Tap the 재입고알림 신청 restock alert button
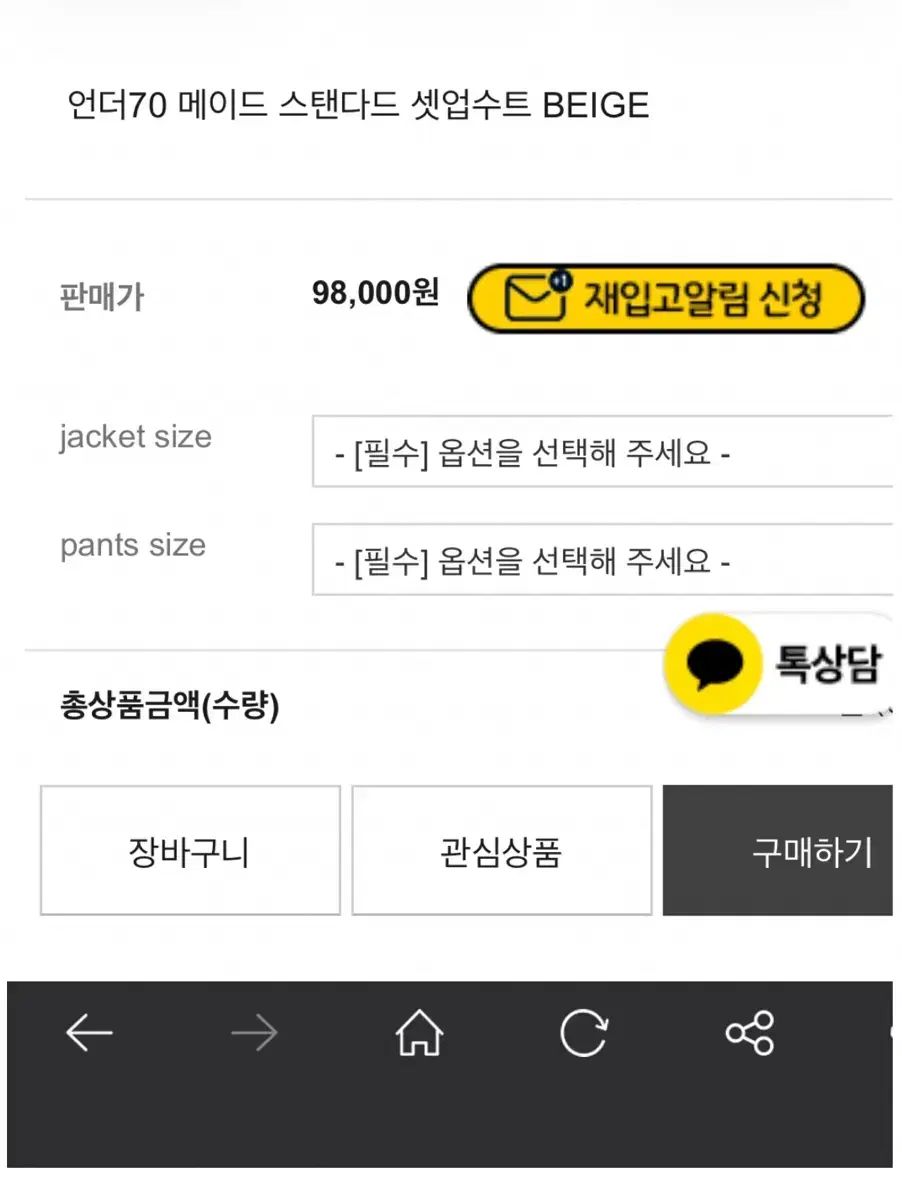902x1200 pixels. click(x=665, y=298)
